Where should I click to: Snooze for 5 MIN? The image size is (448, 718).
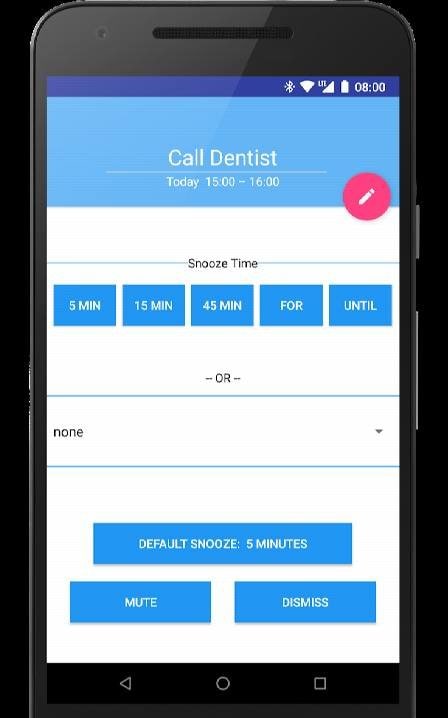tap(85, 305)
